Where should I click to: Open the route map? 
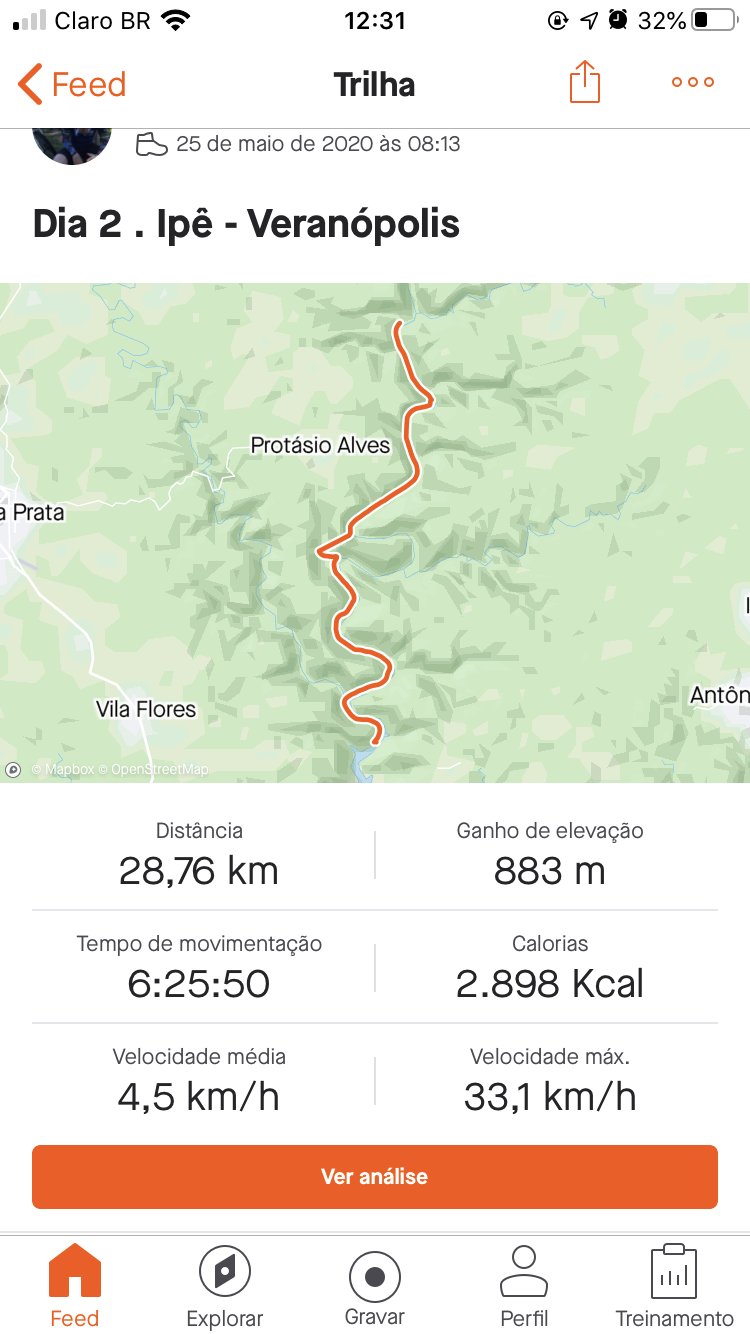click(x=375, y=532)
